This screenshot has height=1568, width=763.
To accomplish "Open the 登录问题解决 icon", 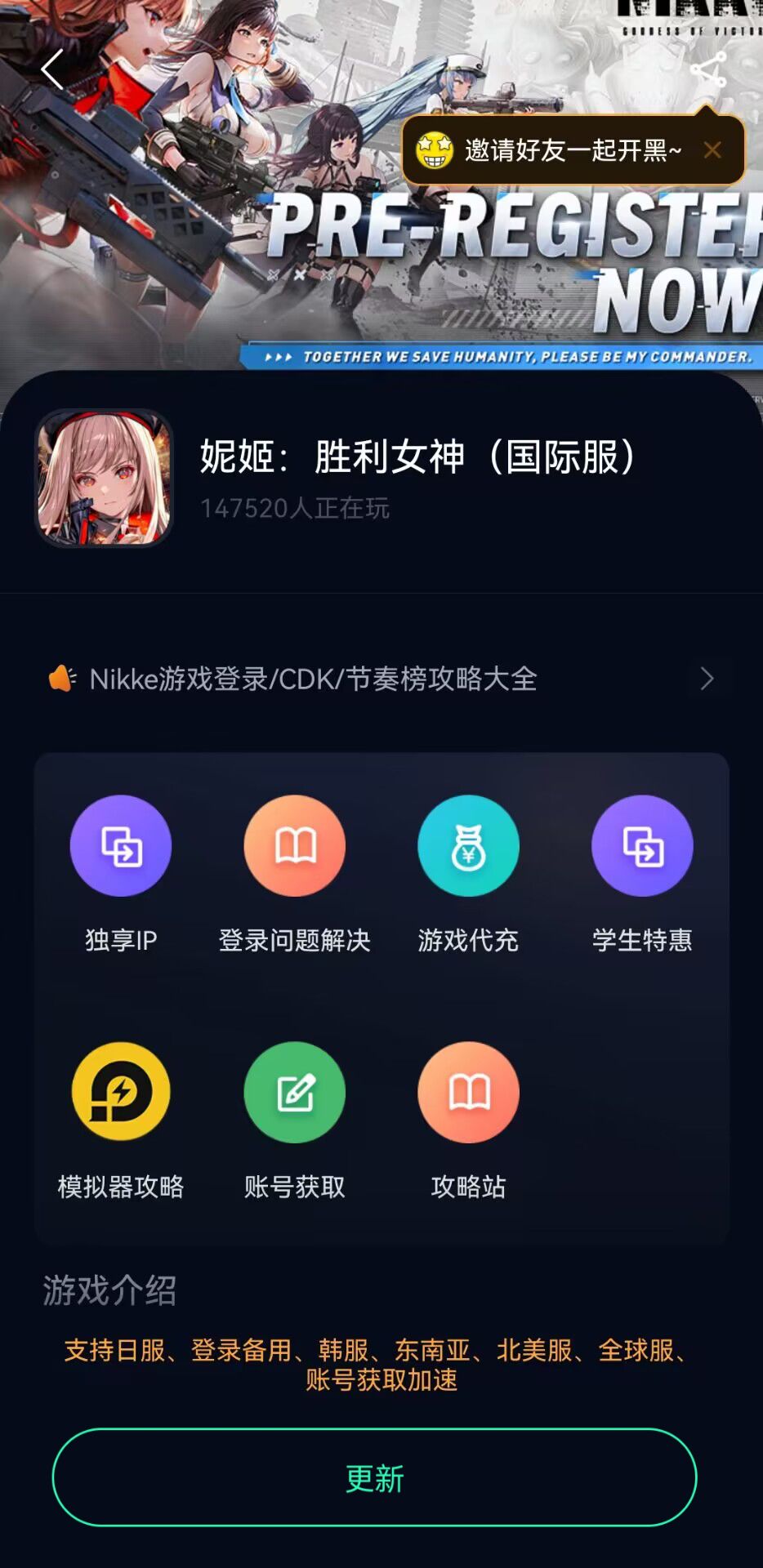I will tap(296, 846).
